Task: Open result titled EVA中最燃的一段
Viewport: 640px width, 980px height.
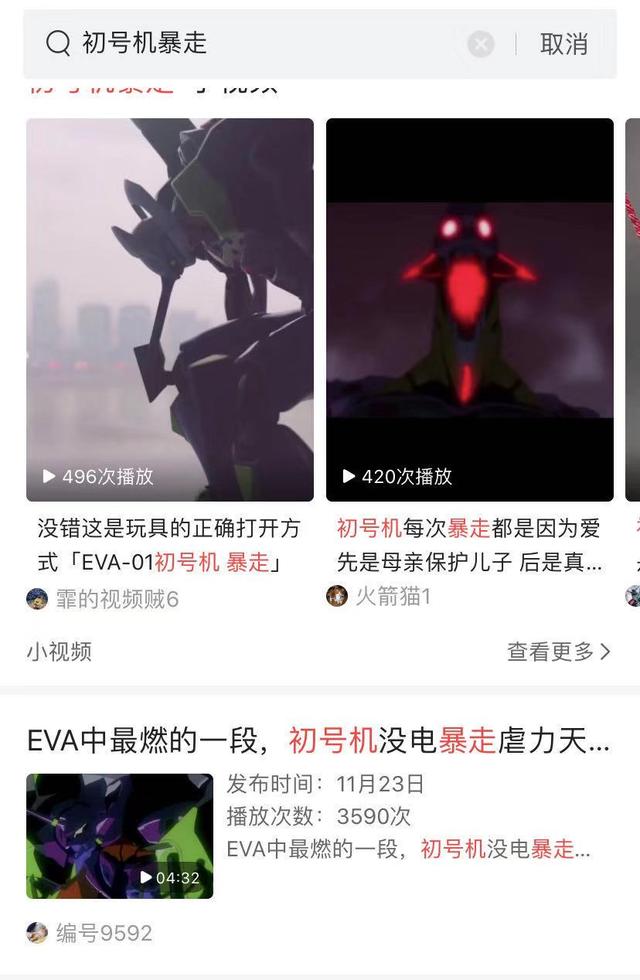Action: coord(318,741)
